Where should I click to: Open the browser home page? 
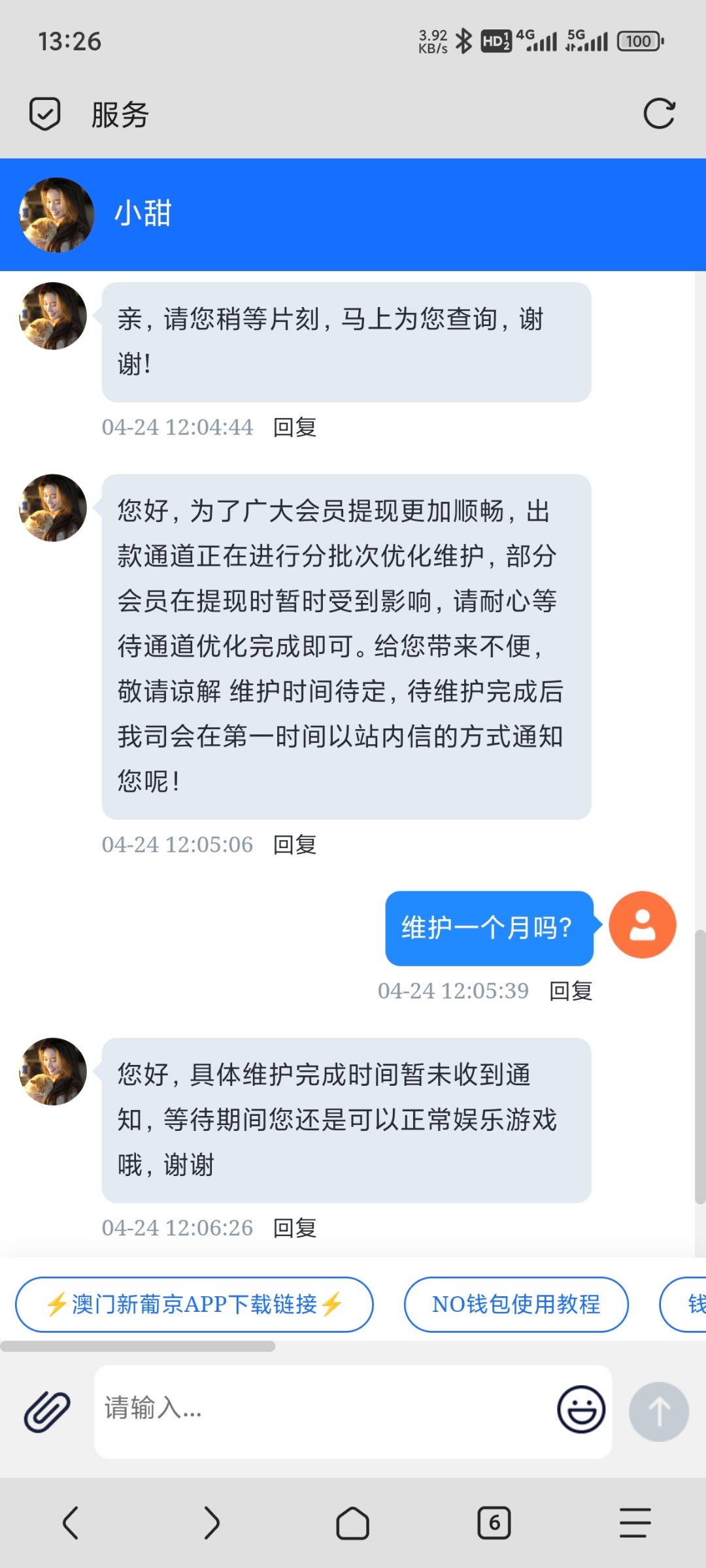point(352,1523)
